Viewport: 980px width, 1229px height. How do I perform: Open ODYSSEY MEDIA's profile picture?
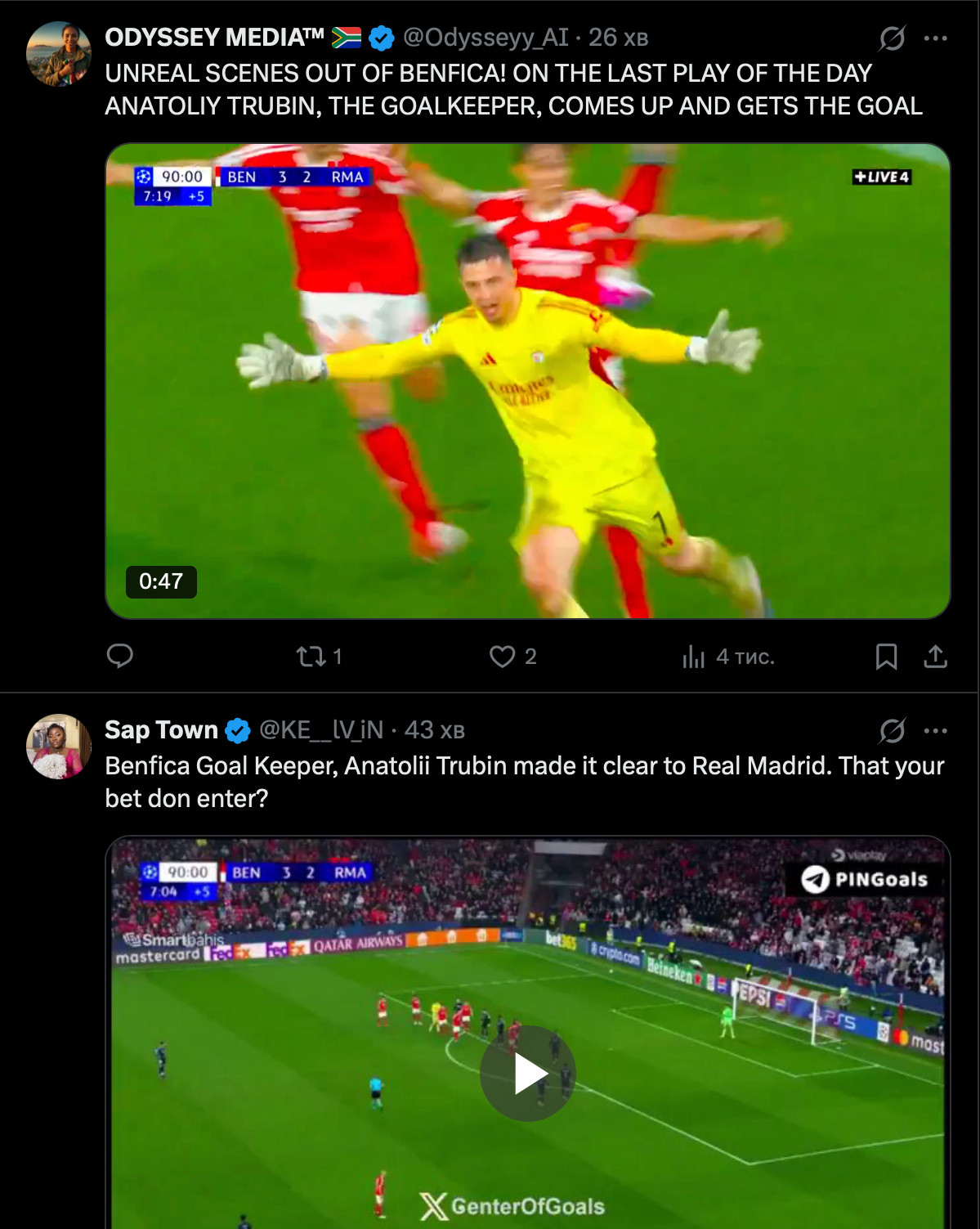click(x=59, y=54)
